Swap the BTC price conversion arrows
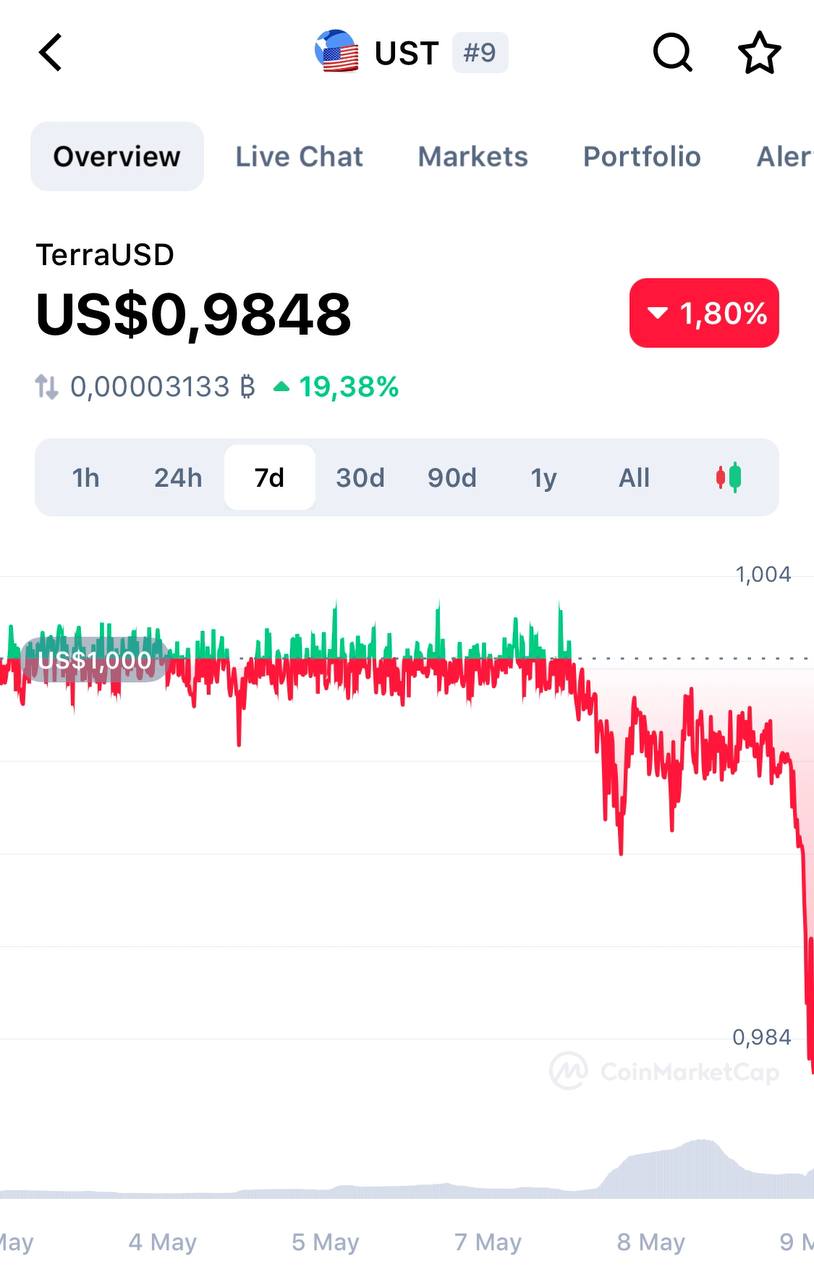The height and width of the screenshot is (1280, 814). [47, 387]
